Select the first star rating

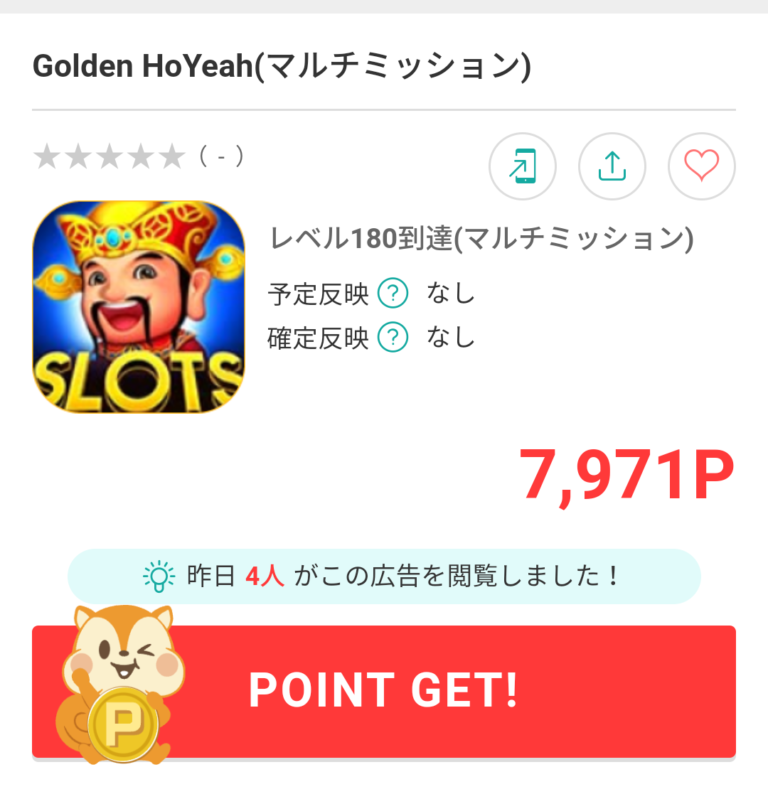click(x=46, y=156)
